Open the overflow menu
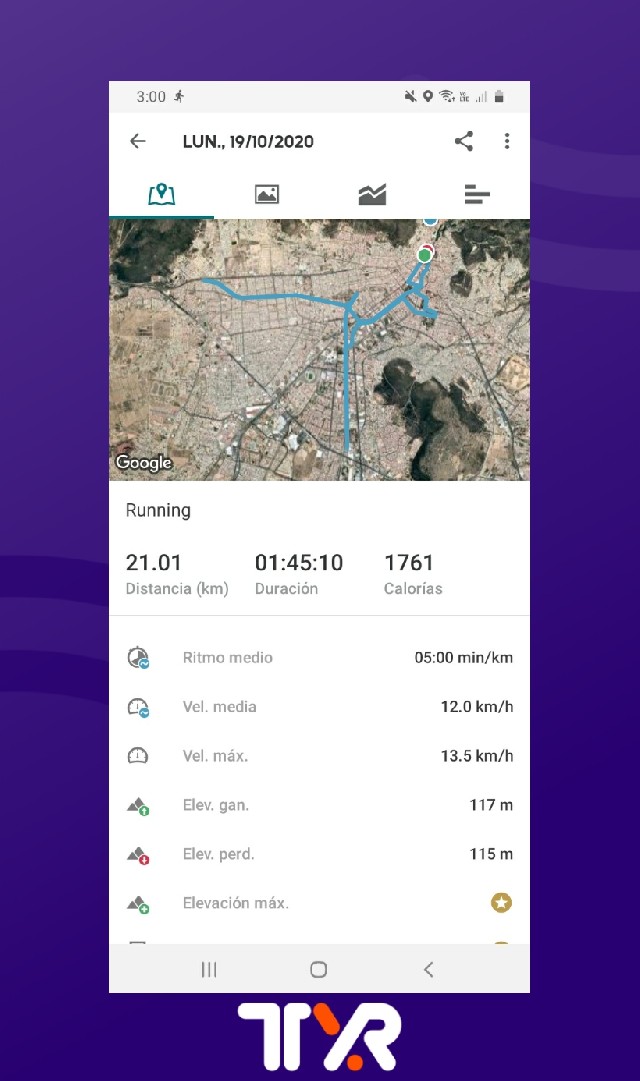This screenshot has width=640, height=1081. click(507, 141)
